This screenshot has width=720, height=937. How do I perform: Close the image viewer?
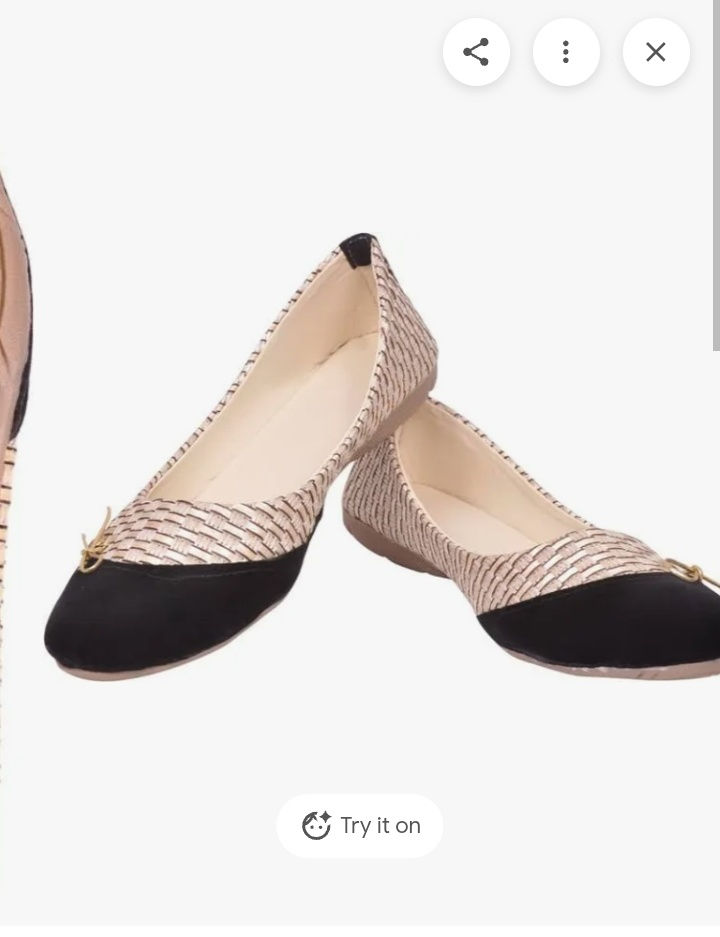656,52
